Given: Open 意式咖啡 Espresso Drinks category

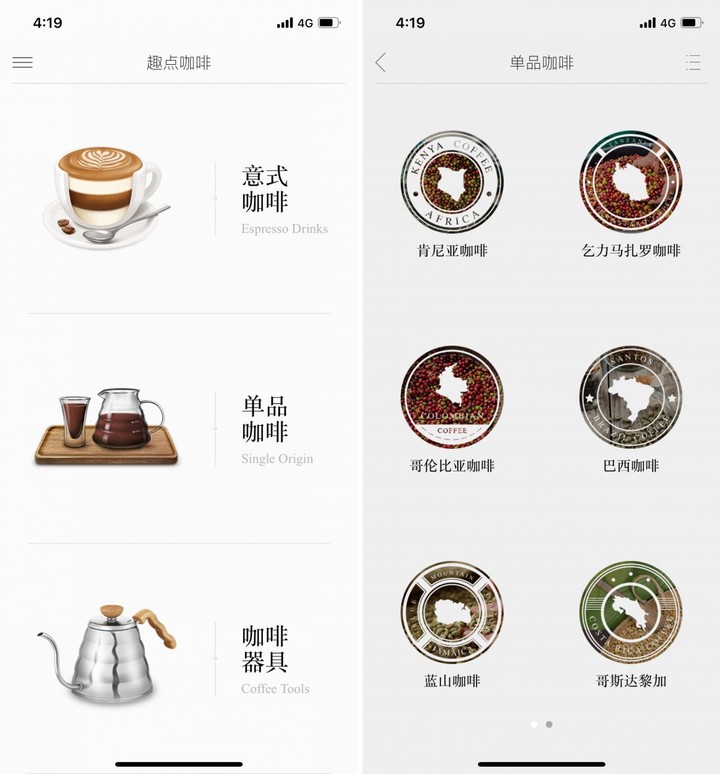Looking at the screenshot, I should (180, 200).
